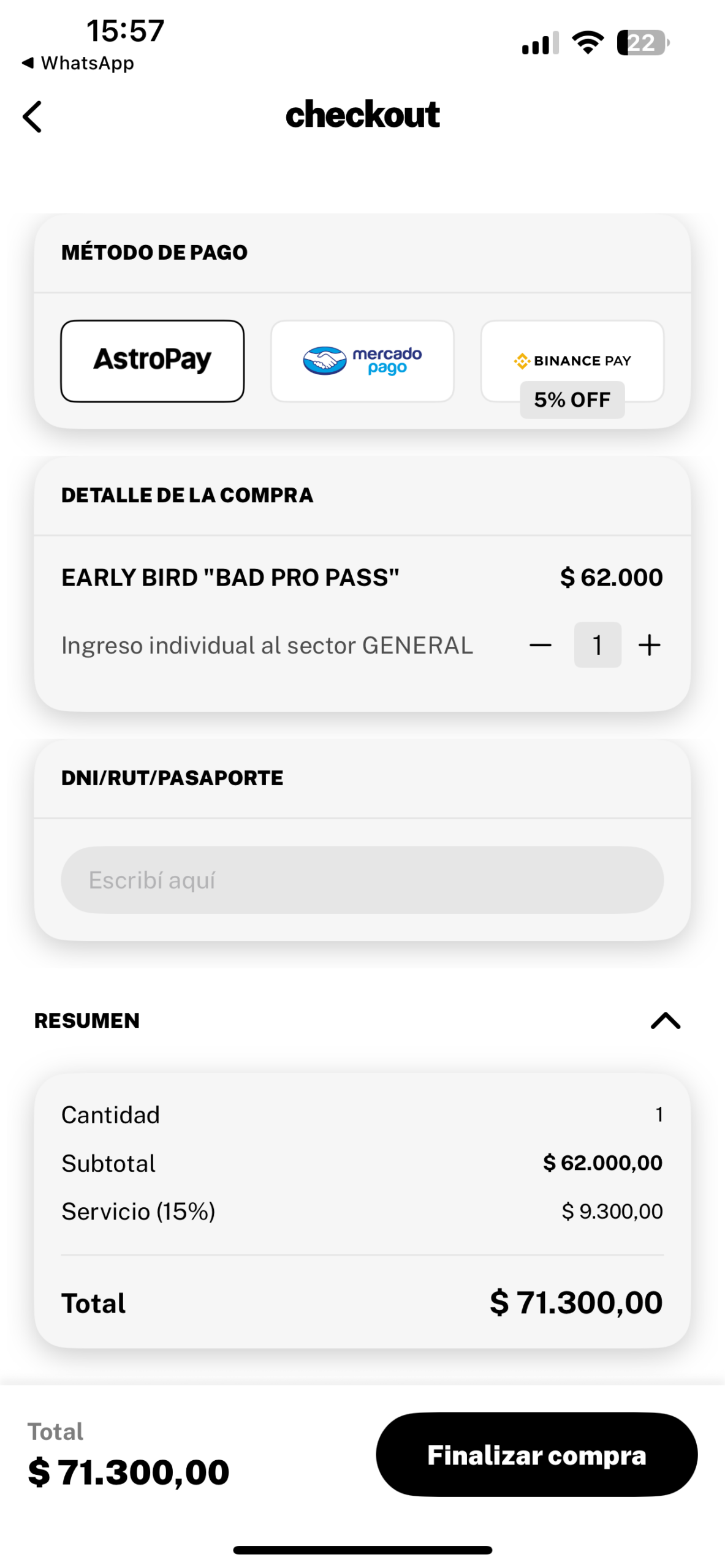Increase the ticket quantity by one
The width and height of the screenshot is (725, 1568).
coord(649,645)
